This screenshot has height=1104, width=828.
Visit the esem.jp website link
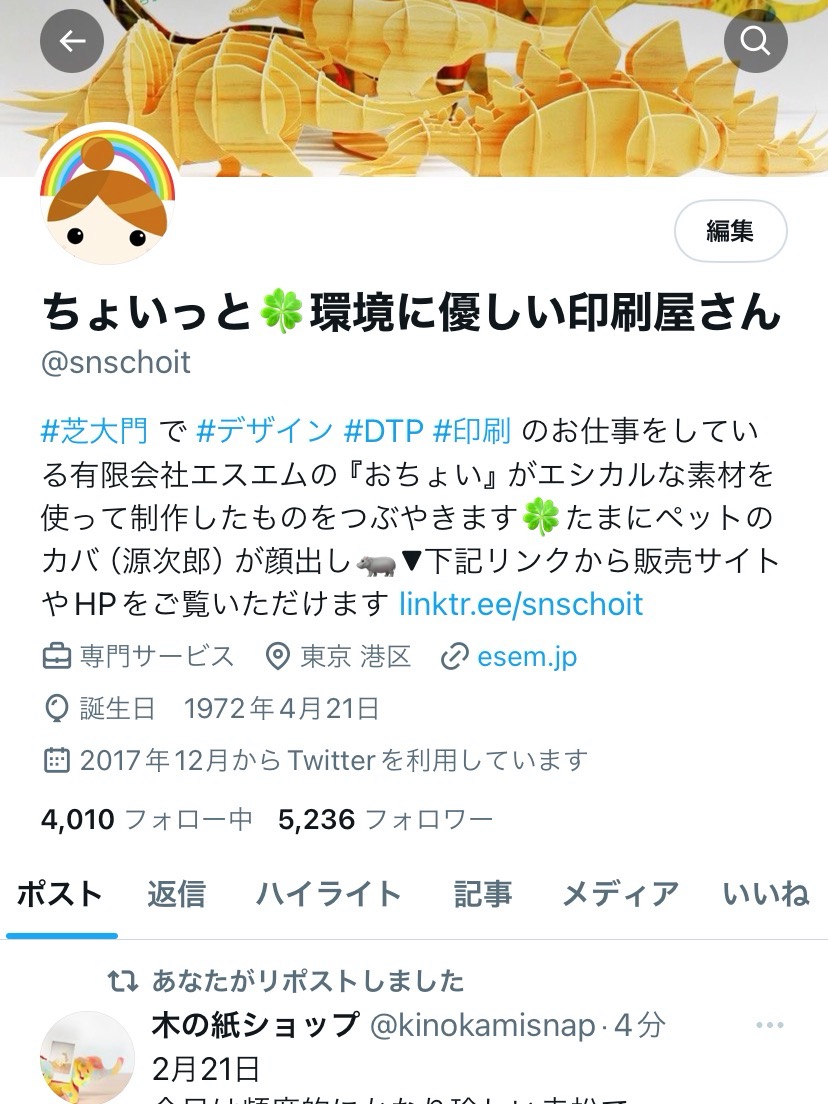tap(525, 657)
